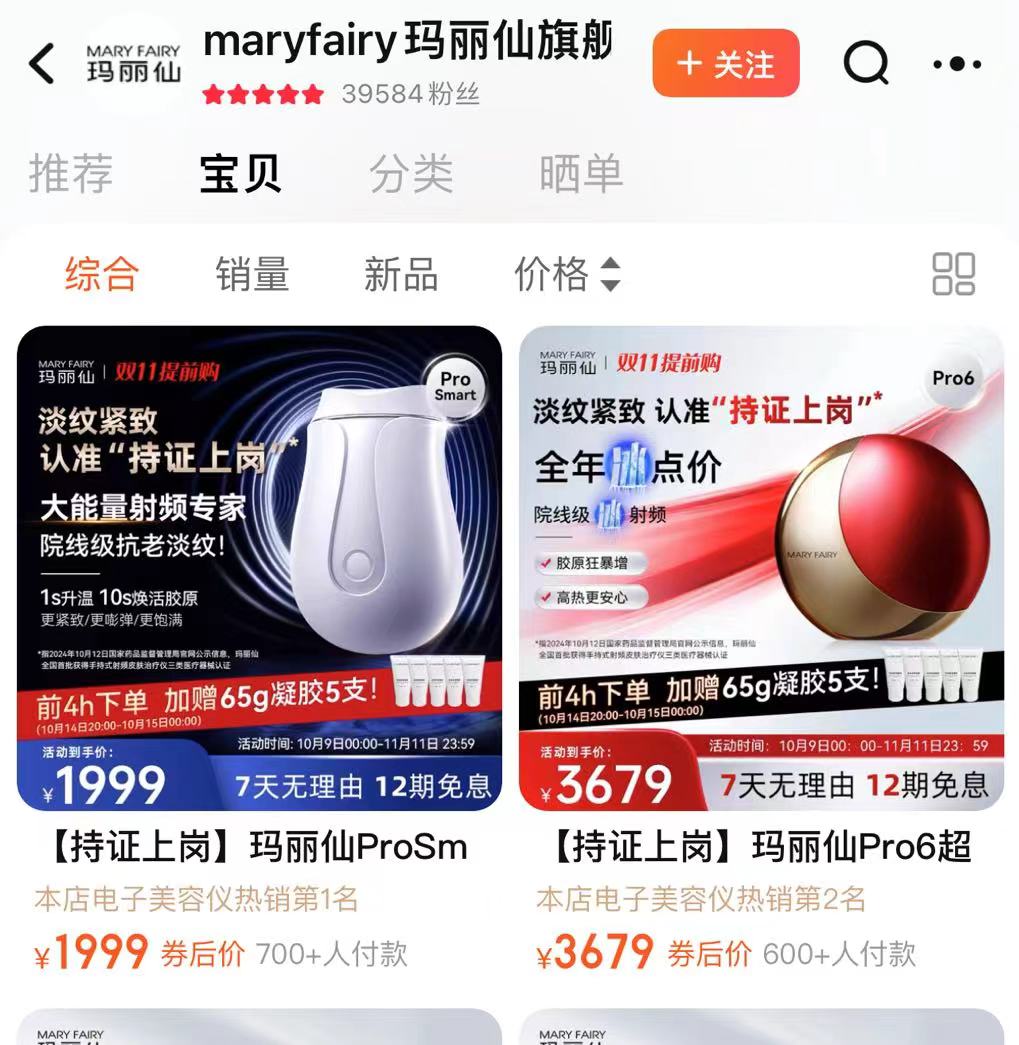1019x1045 pixels.
Task: Sort products by 价格
Action: point(566,274)
